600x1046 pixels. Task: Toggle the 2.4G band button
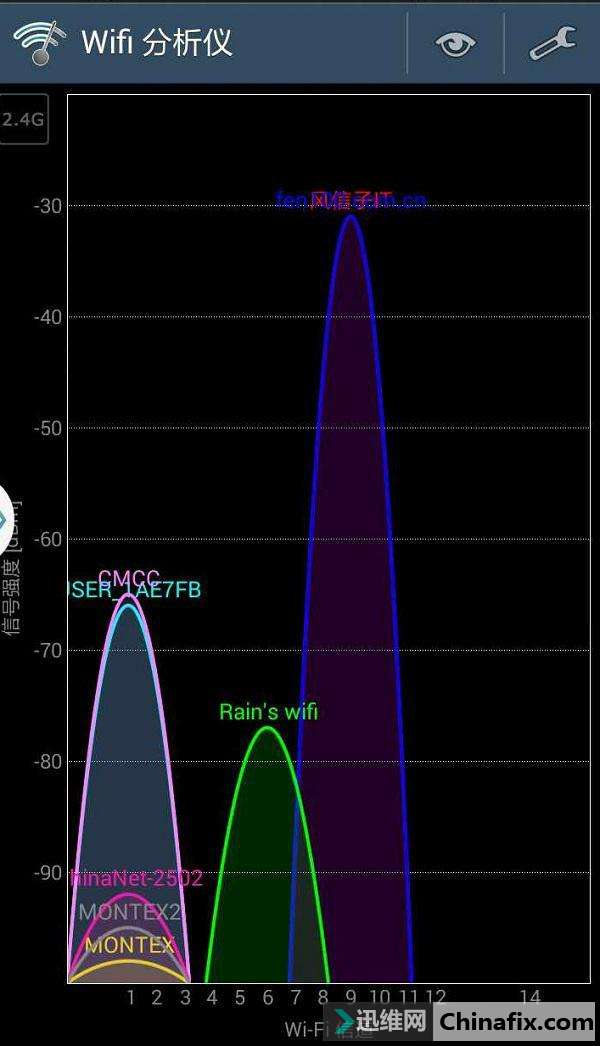23,120
